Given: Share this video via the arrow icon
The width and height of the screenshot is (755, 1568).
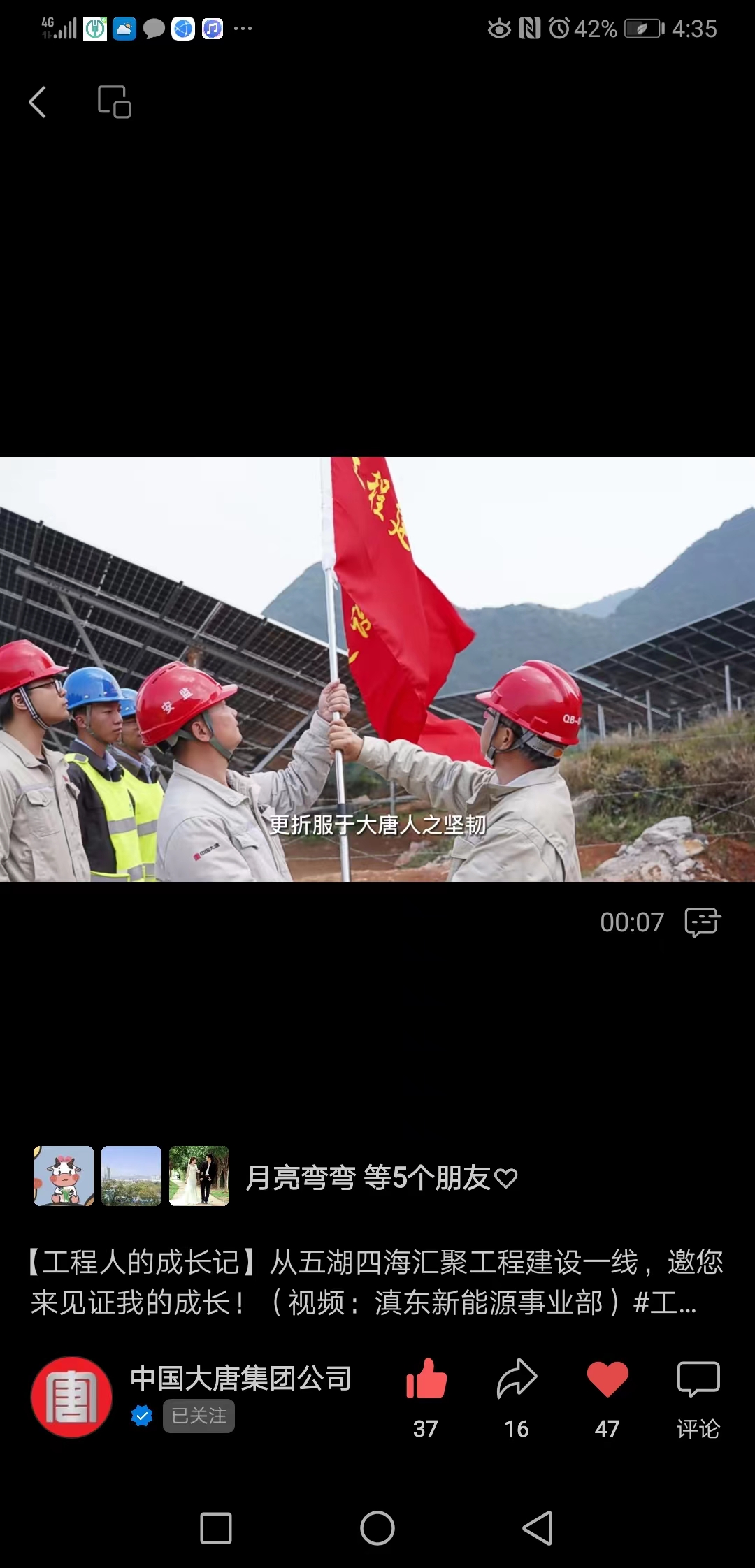Looking at the screenshot, I should point(517,1380).
